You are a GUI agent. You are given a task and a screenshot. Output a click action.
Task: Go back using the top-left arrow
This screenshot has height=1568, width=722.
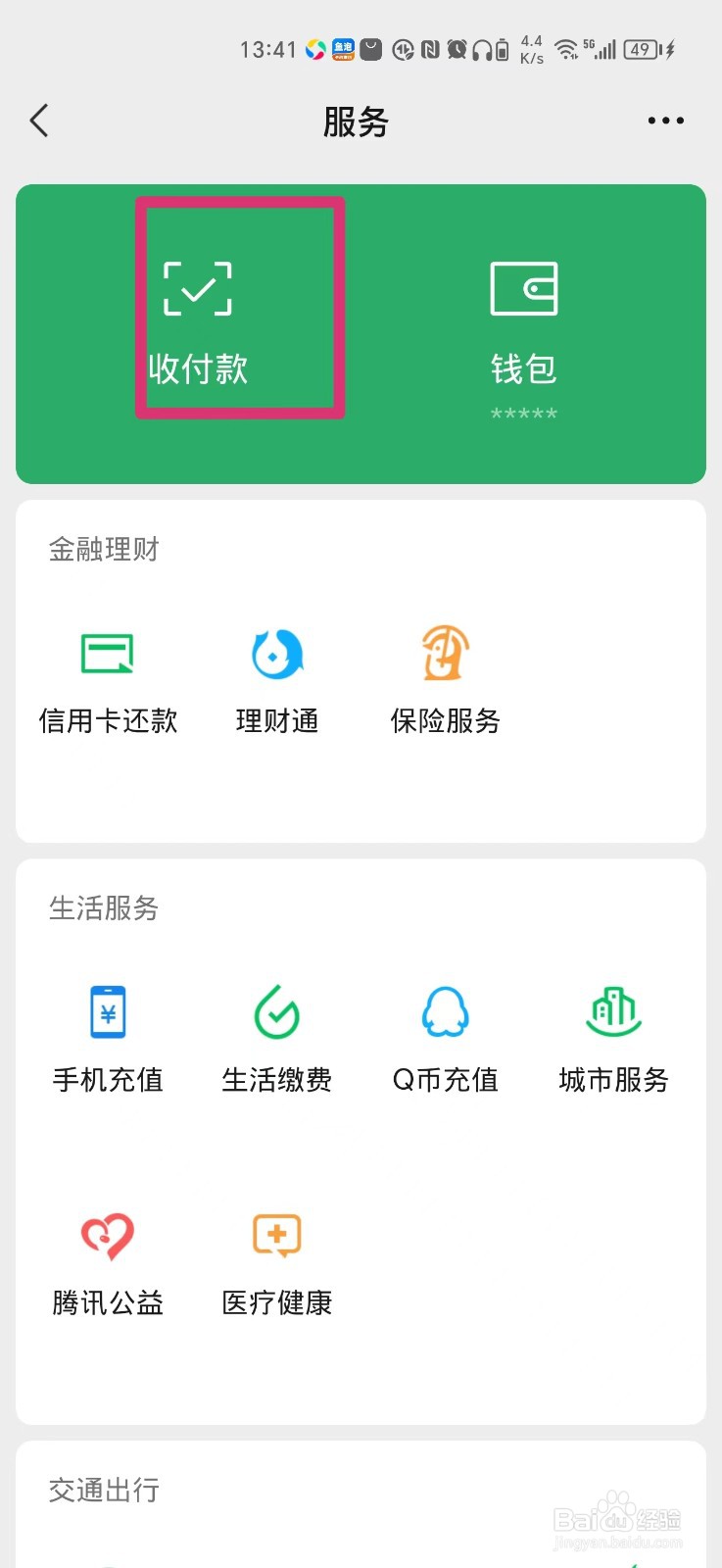tap(39, 122)
